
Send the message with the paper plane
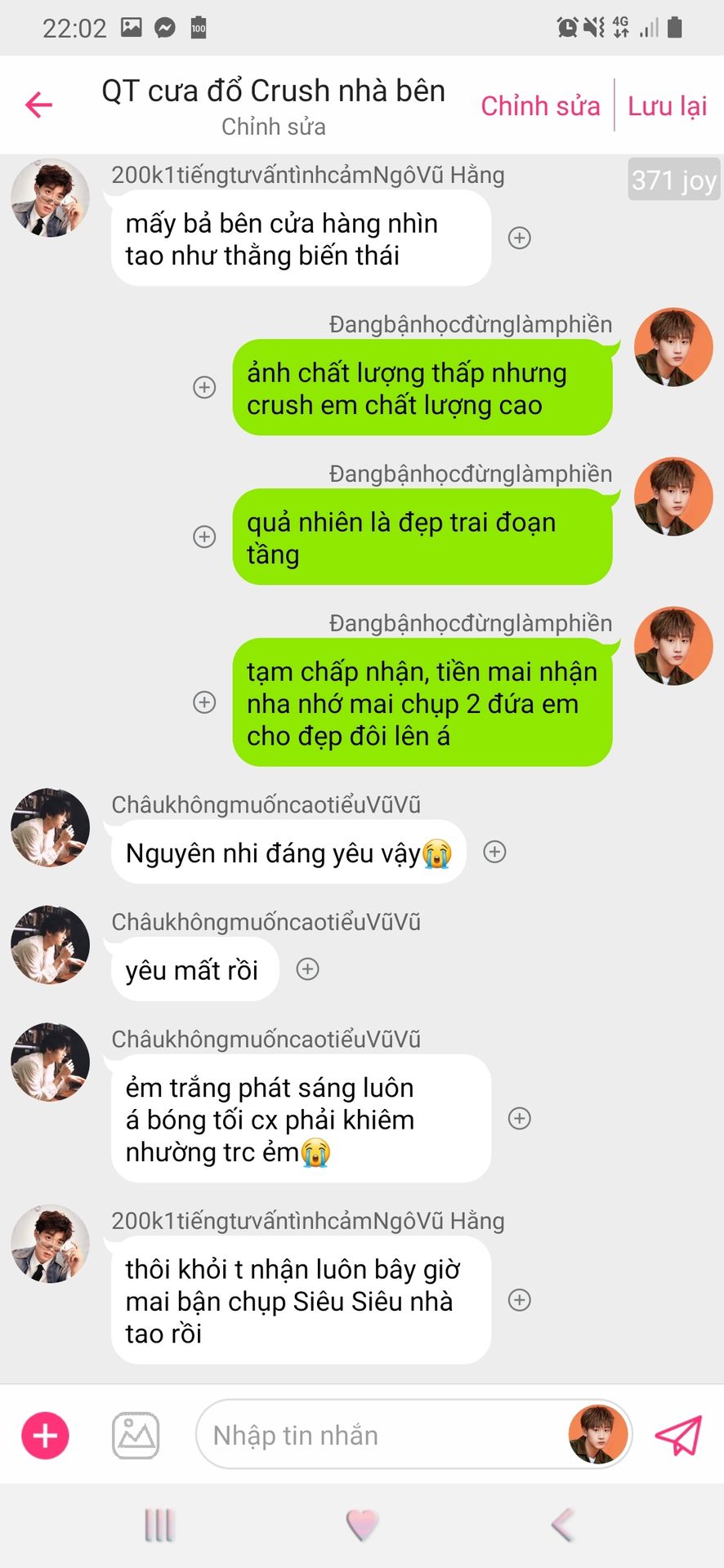point(678,1435)
